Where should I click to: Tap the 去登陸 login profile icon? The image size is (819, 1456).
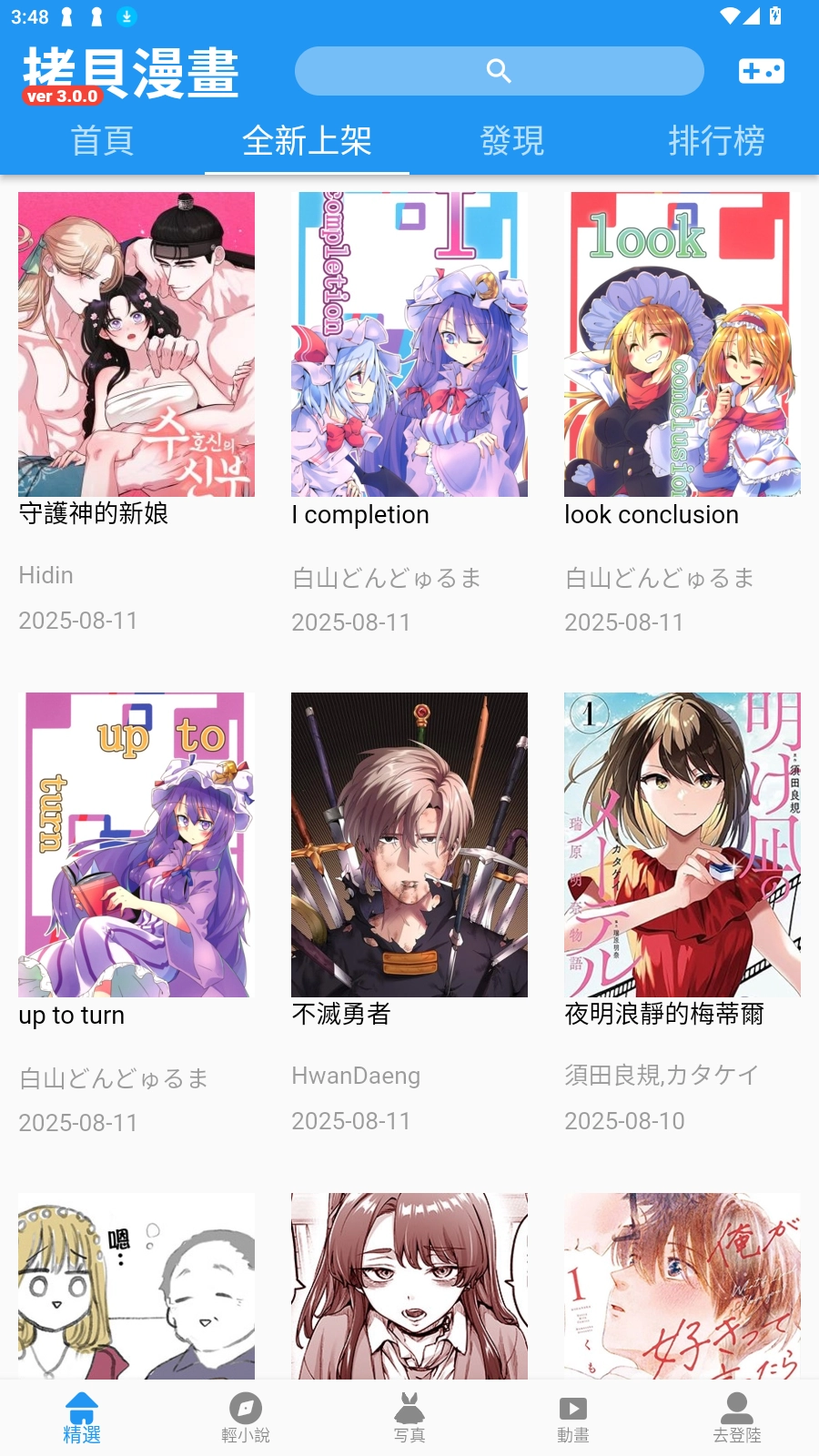point(737,1413)
